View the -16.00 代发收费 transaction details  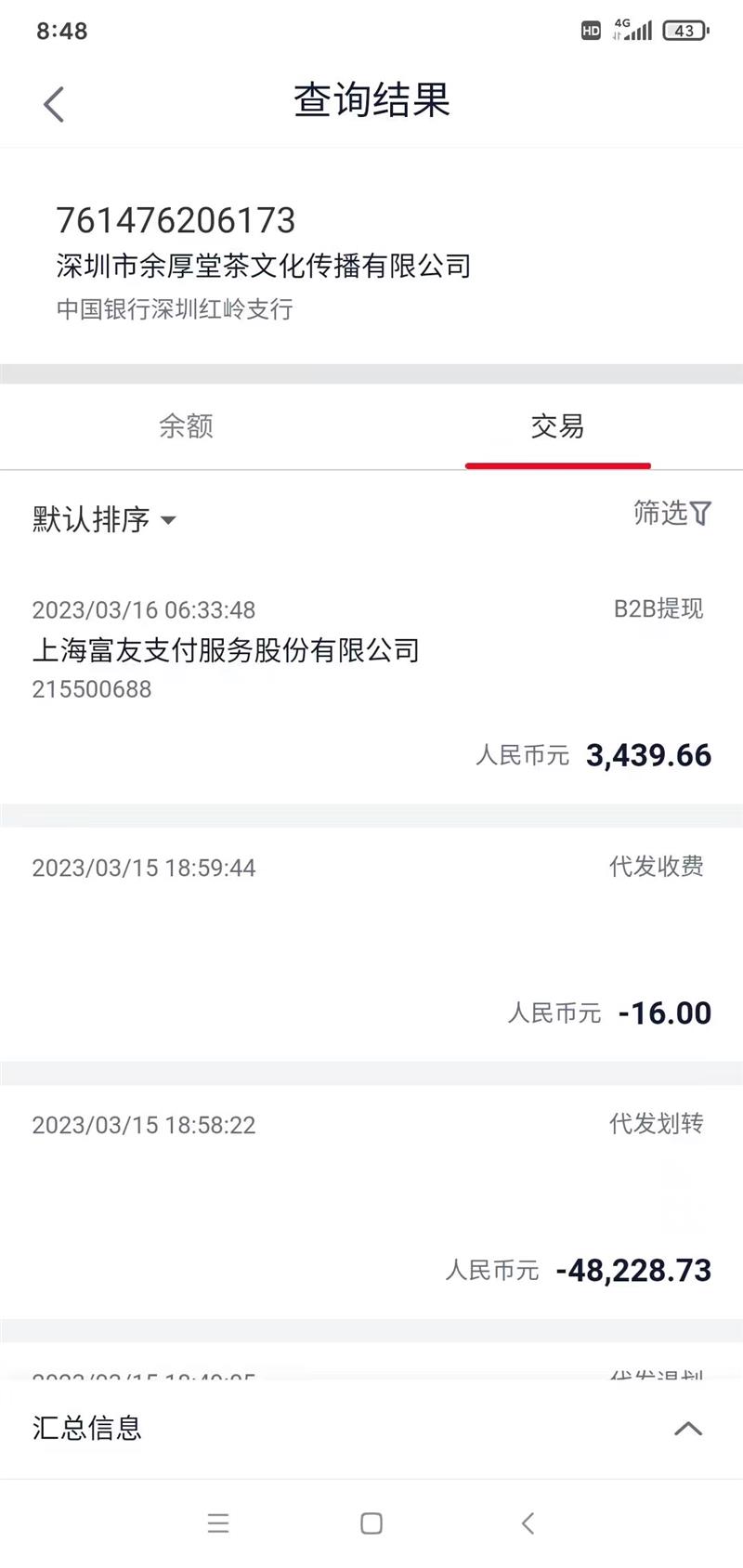(371, 943)
